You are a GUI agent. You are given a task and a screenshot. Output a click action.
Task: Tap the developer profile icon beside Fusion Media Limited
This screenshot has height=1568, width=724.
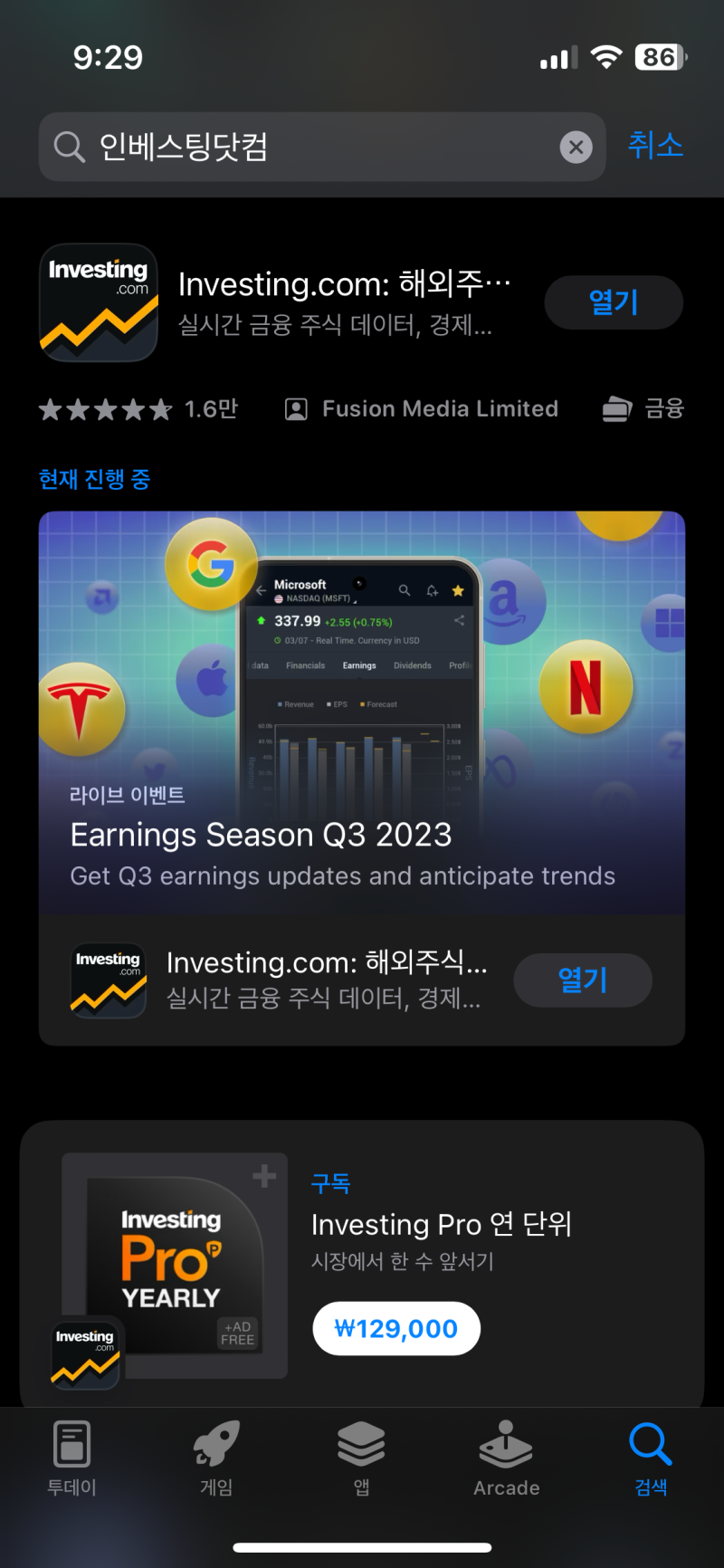pos(294,408)
